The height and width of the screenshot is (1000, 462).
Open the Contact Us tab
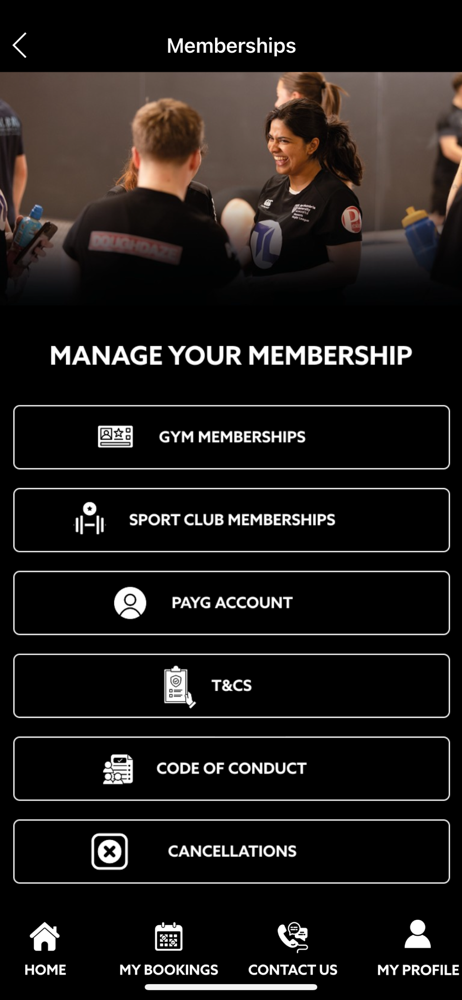[292, 950]
